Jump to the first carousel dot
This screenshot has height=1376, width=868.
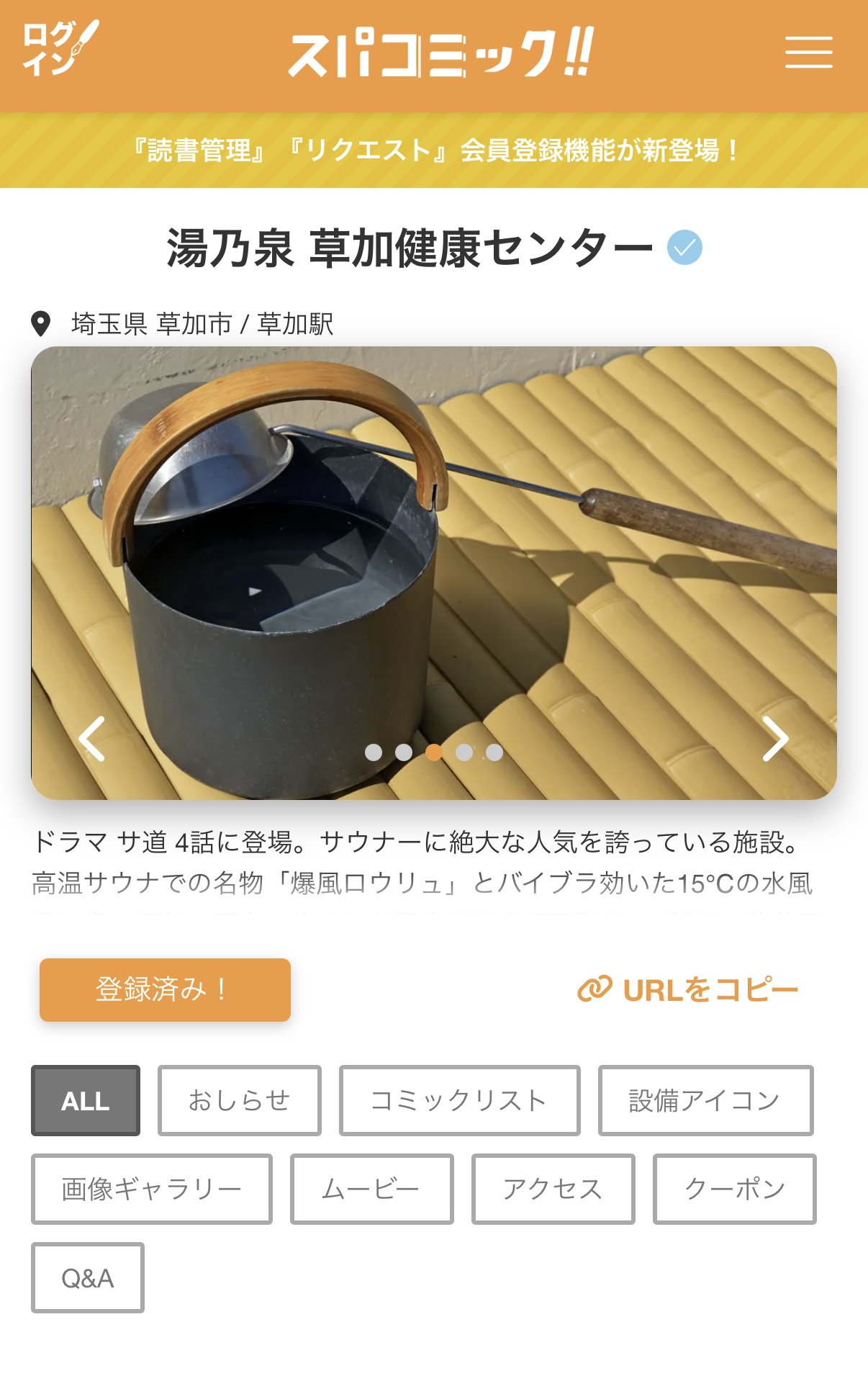(x=374, y=752)
